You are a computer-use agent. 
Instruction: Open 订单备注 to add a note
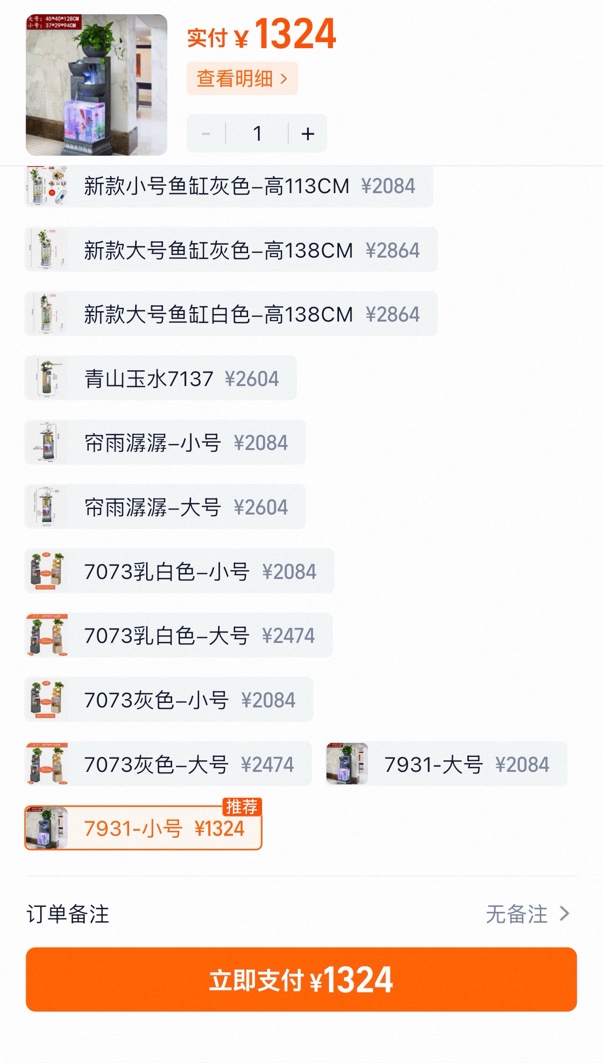300,913
